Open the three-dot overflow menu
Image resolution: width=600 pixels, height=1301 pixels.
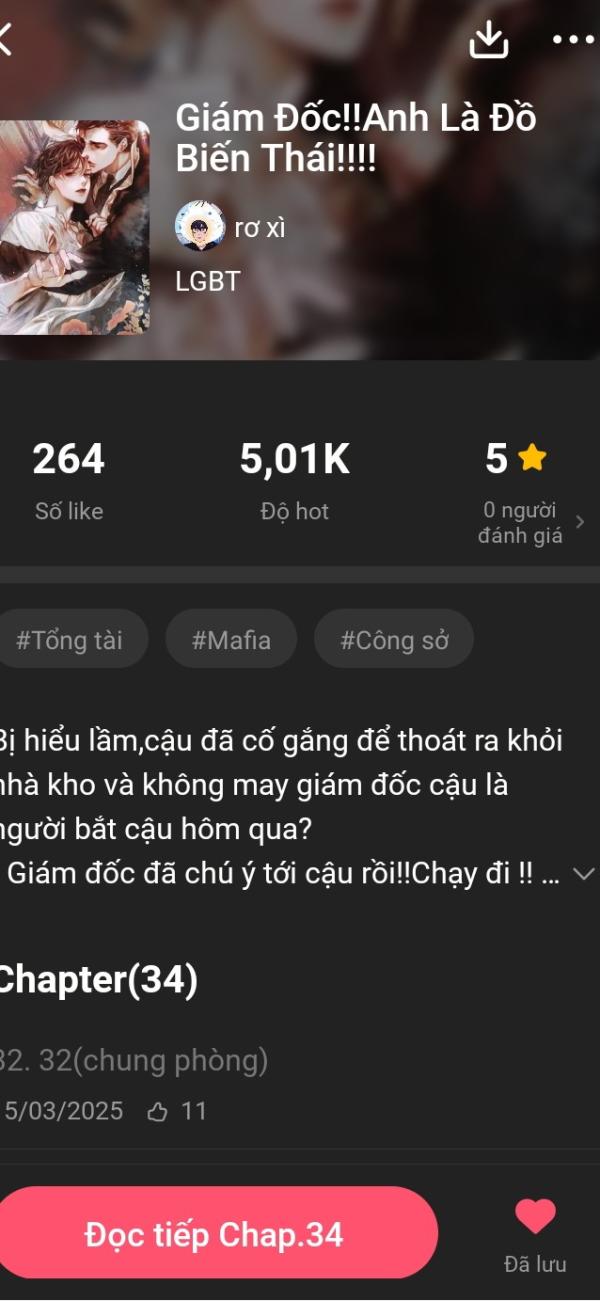(574, 40)
